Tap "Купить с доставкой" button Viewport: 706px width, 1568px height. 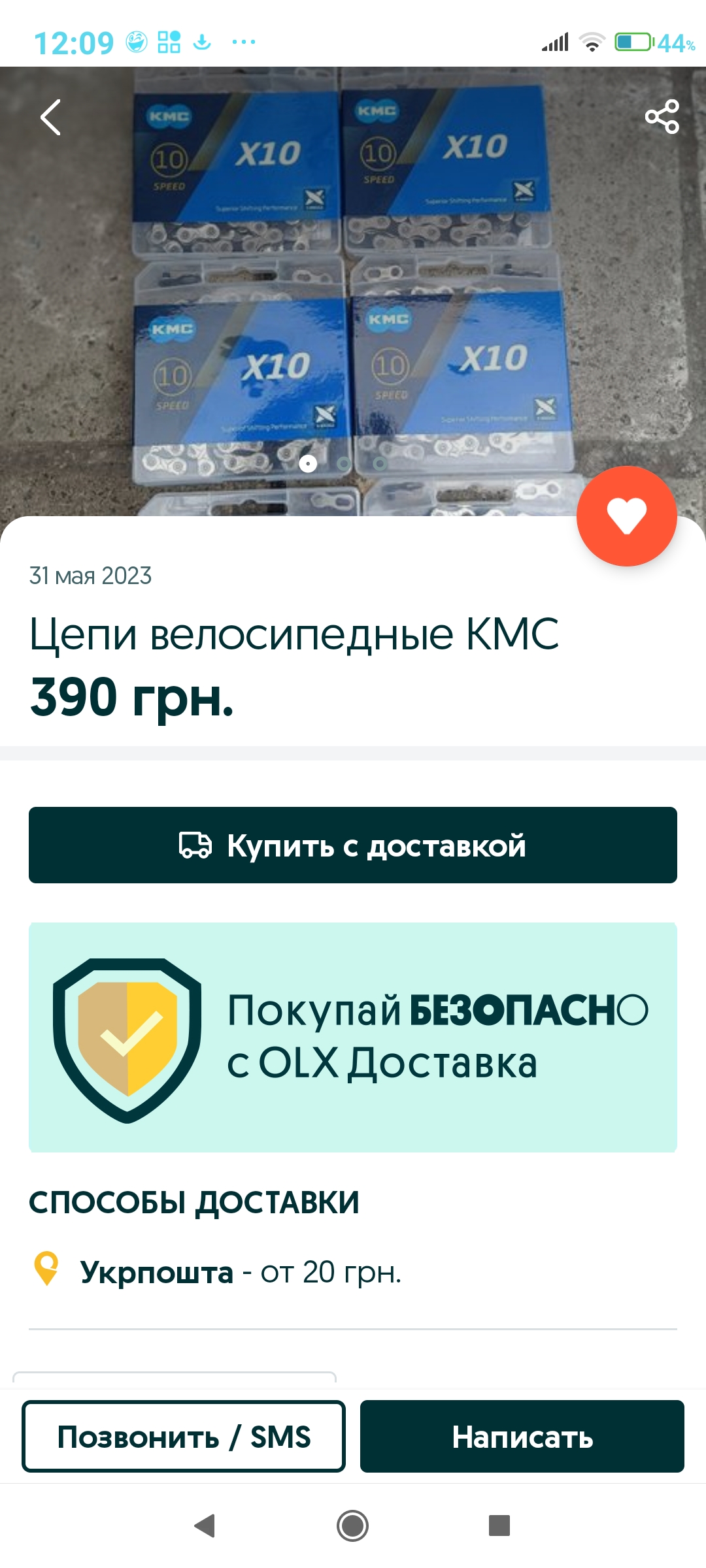pyautogui.click(x=353, y=845)
